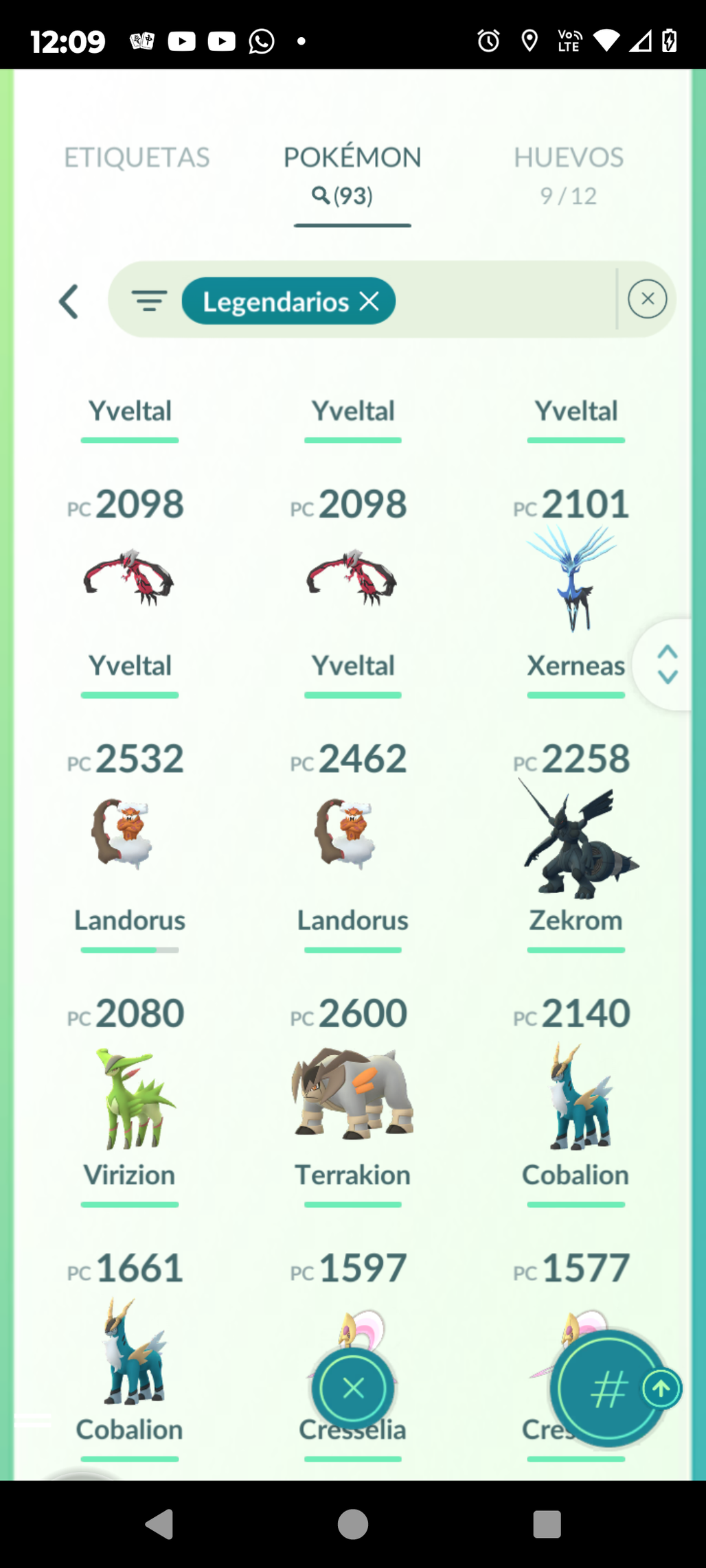Viewport: 706px width, 1568px height.
Task: Tap the fast scroll up-down handle
Action: [x=667, y=664]
